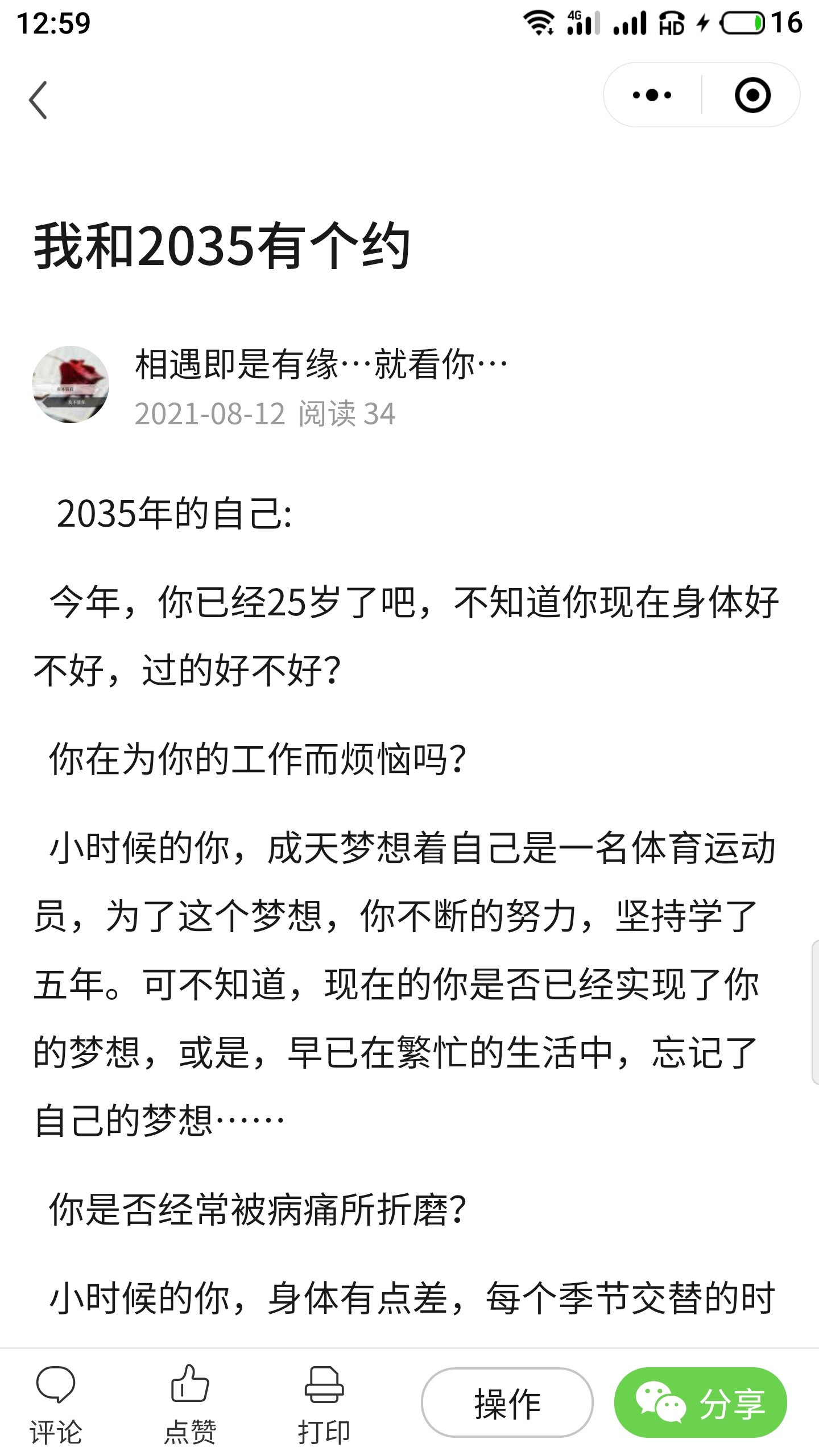Open the 评论 comments section

pyautogui.click(x=56, y=1404)
